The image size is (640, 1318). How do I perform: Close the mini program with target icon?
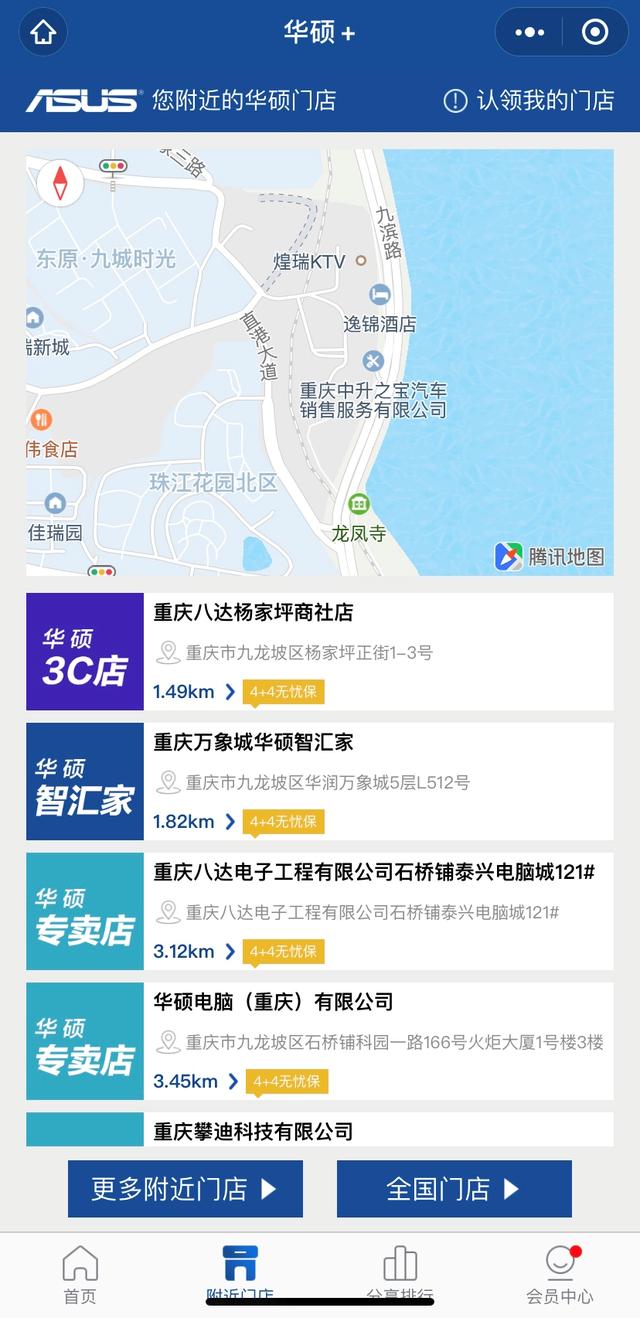pyautogui.click(x=595, y=32)
